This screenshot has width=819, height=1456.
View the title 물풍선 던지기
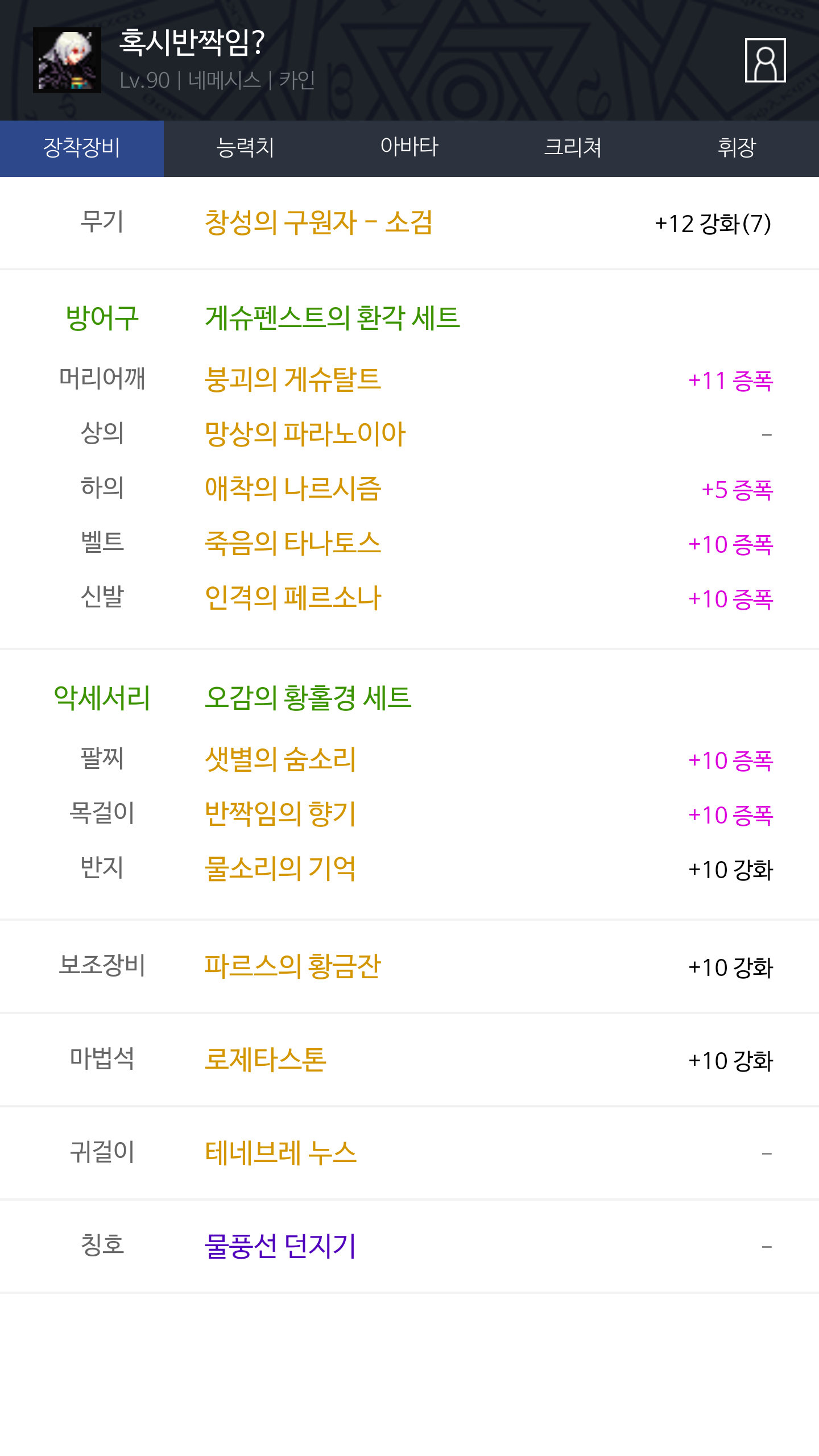click(280, 1246)
